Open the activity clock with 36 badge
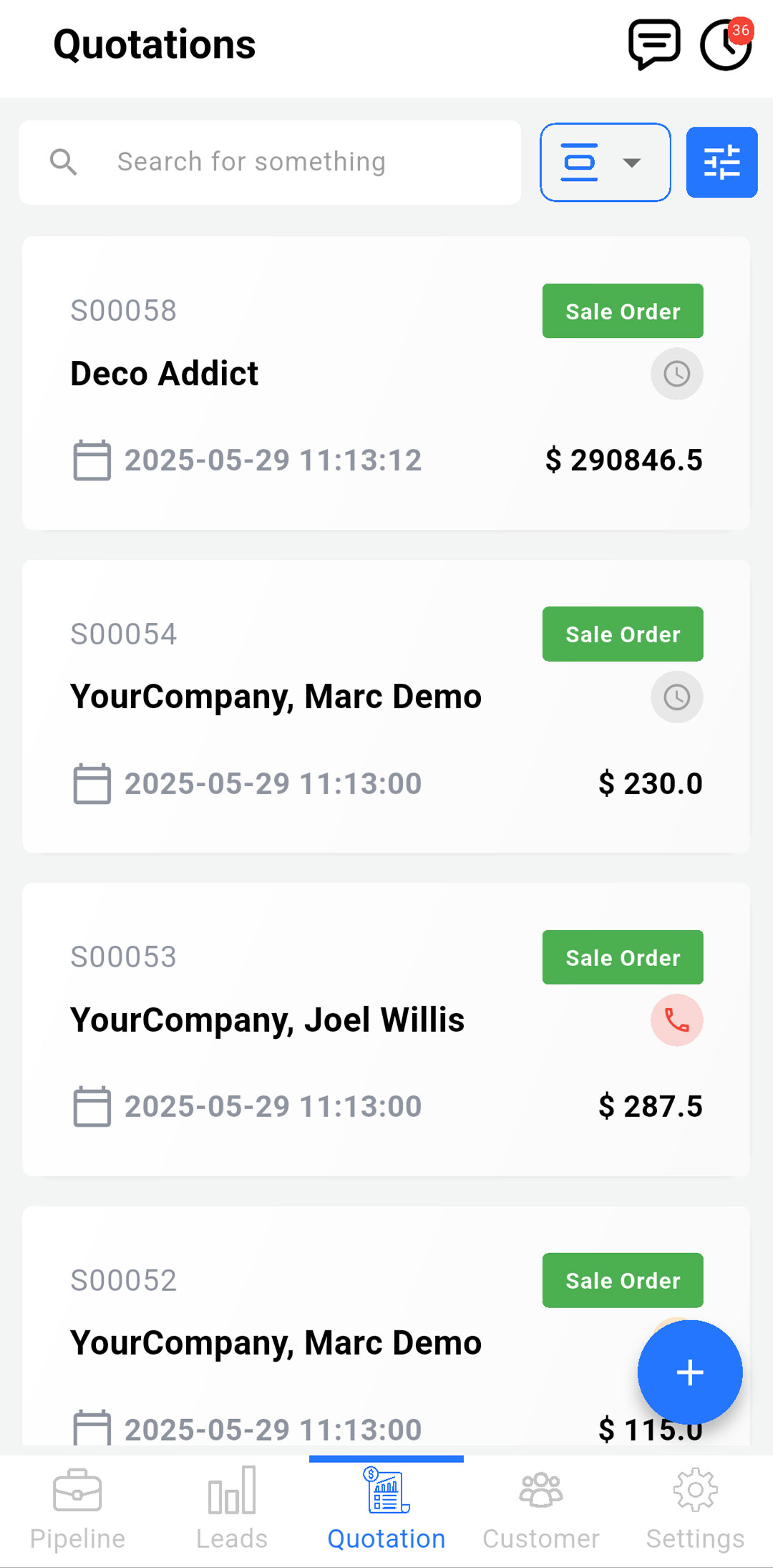The width and height of the screenshot is (773, 1568). tap(726, 44)
